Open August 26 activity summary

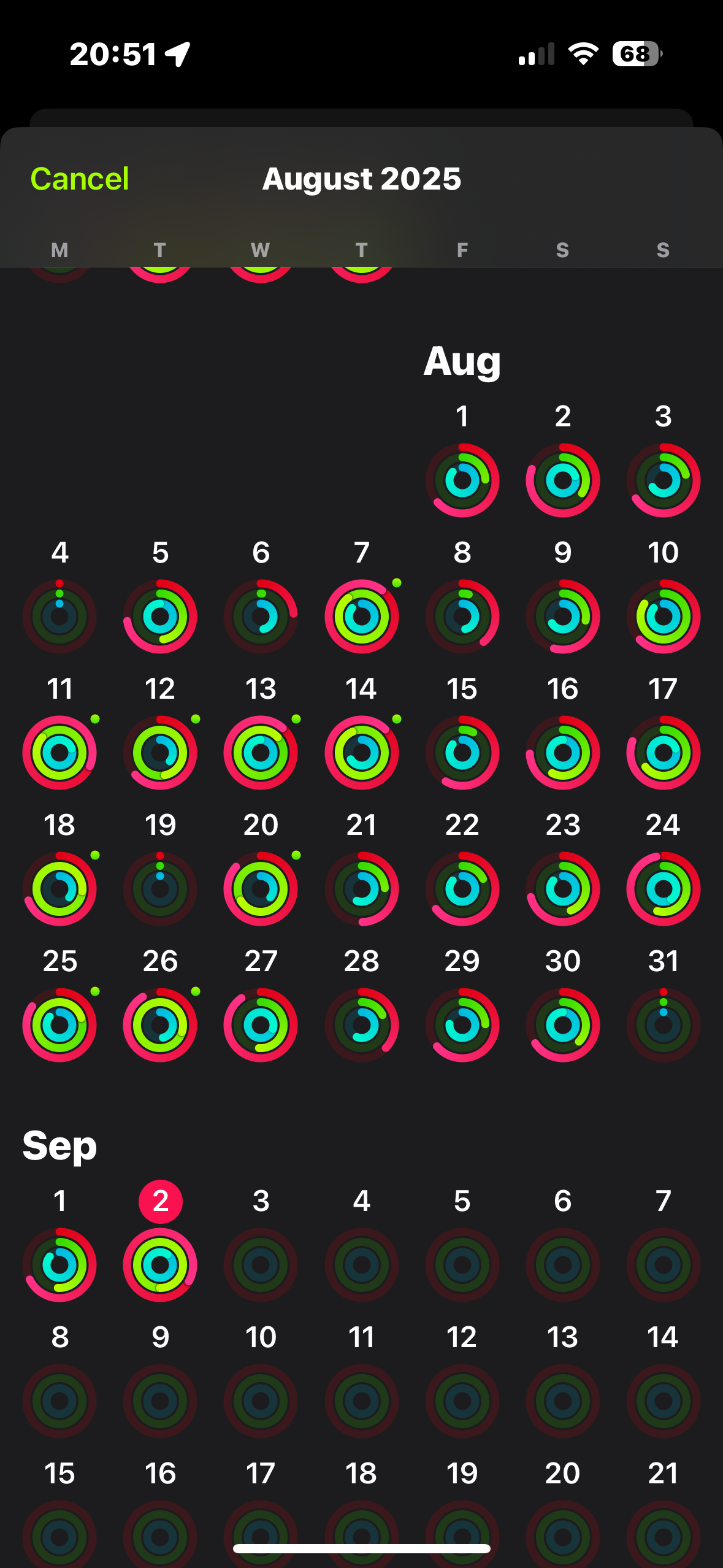click(x=160, y=1024)
